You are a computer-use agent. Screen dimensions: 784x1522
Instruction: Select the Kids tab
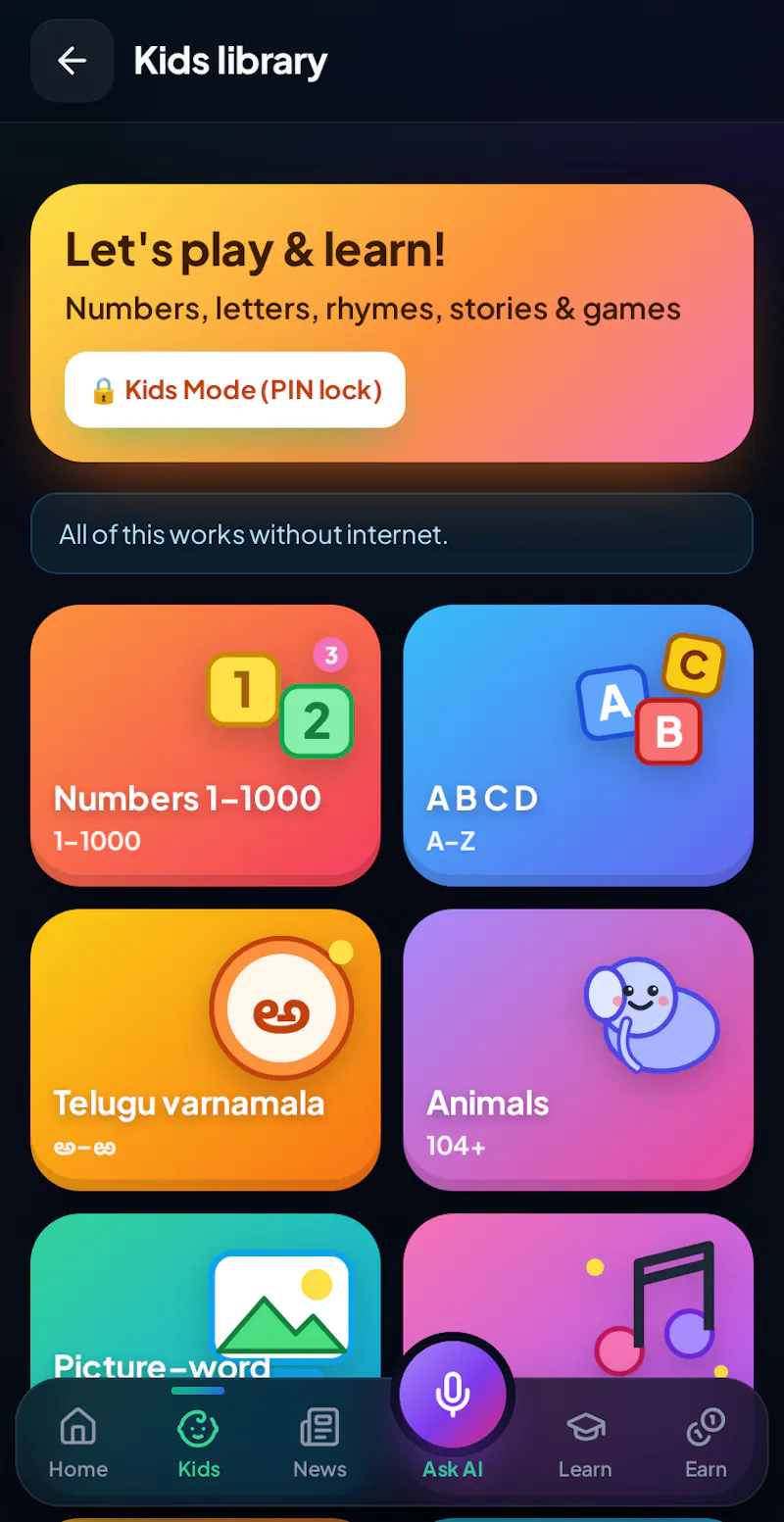click(199, 1444)
